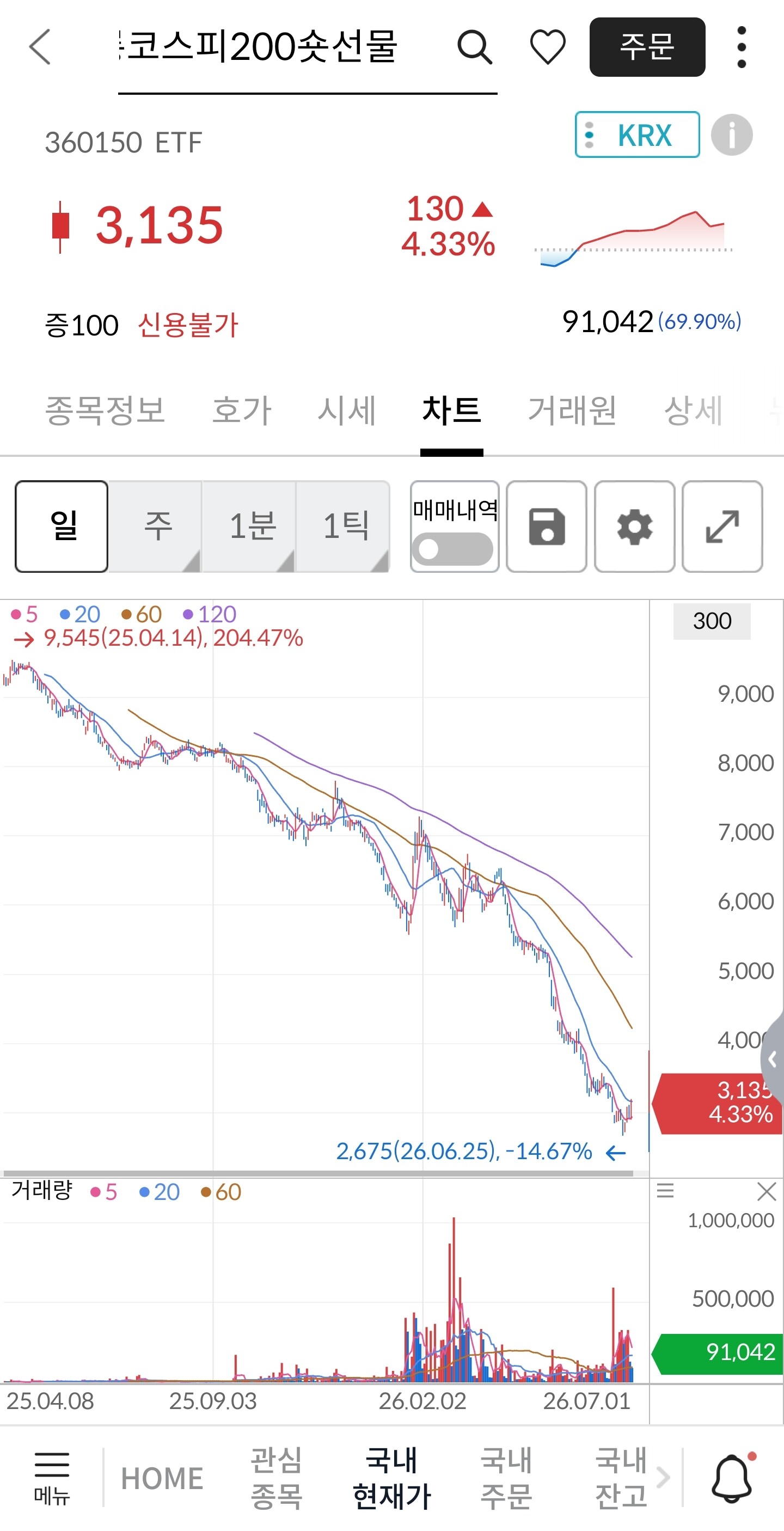Open the three-dot overflow menu
Image resolution: width=784 pixels, height=1531 pixels.
pyautogui.click(x=741, y=47)
